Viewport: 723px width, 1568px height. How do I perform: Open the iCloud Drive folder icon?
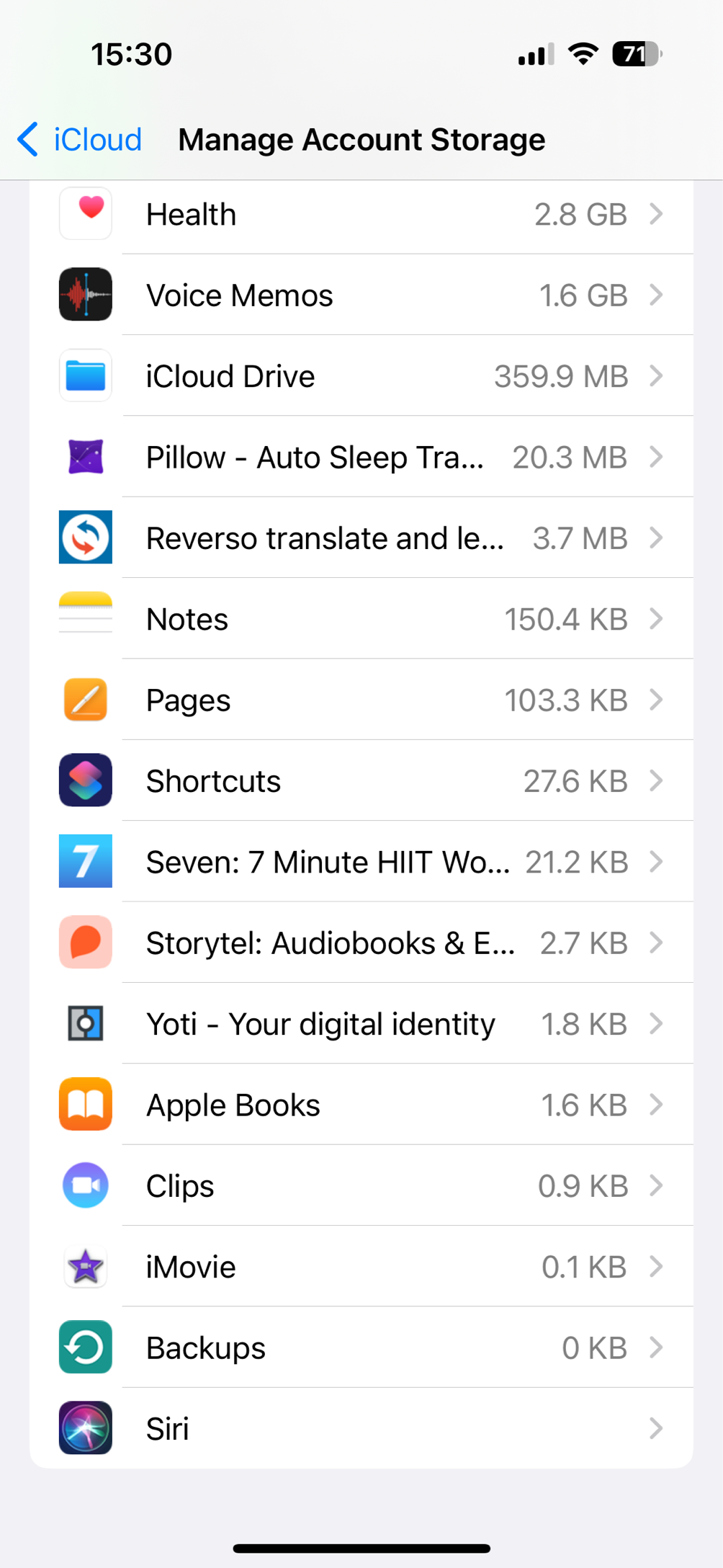pos(85,375)
